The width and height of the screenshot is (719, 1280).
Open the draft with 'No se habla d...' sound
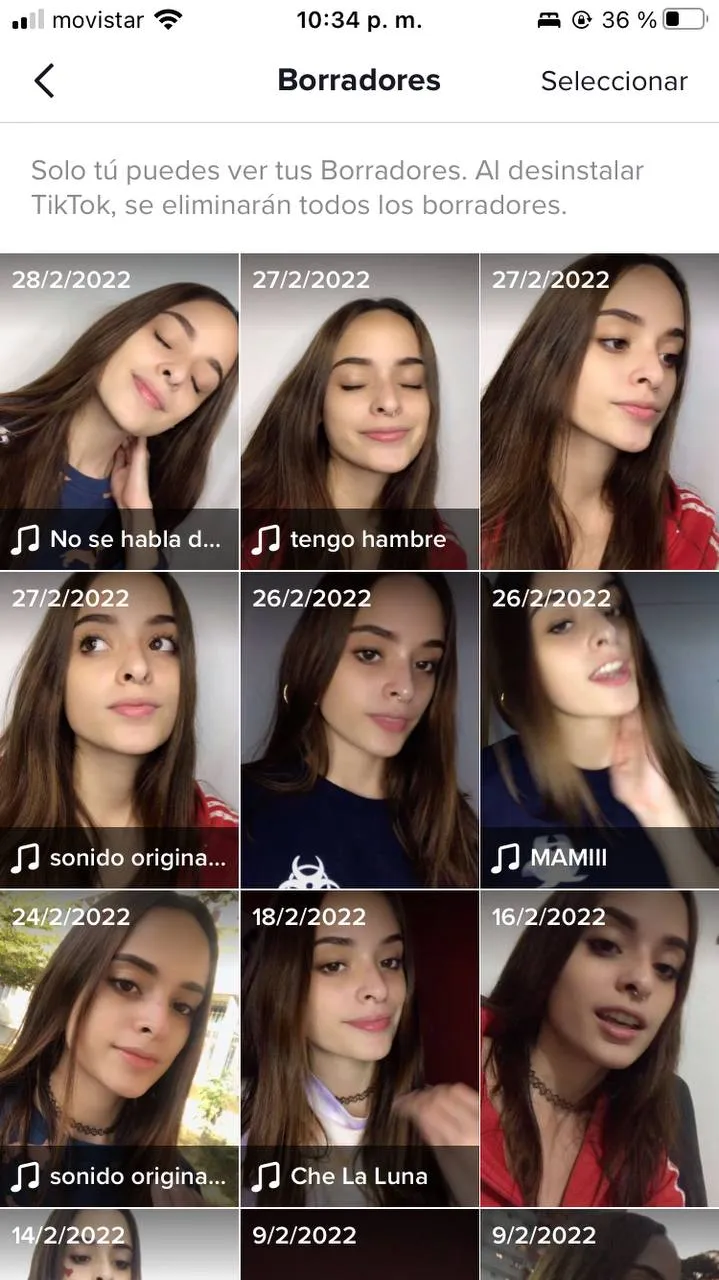coord(119,411)
